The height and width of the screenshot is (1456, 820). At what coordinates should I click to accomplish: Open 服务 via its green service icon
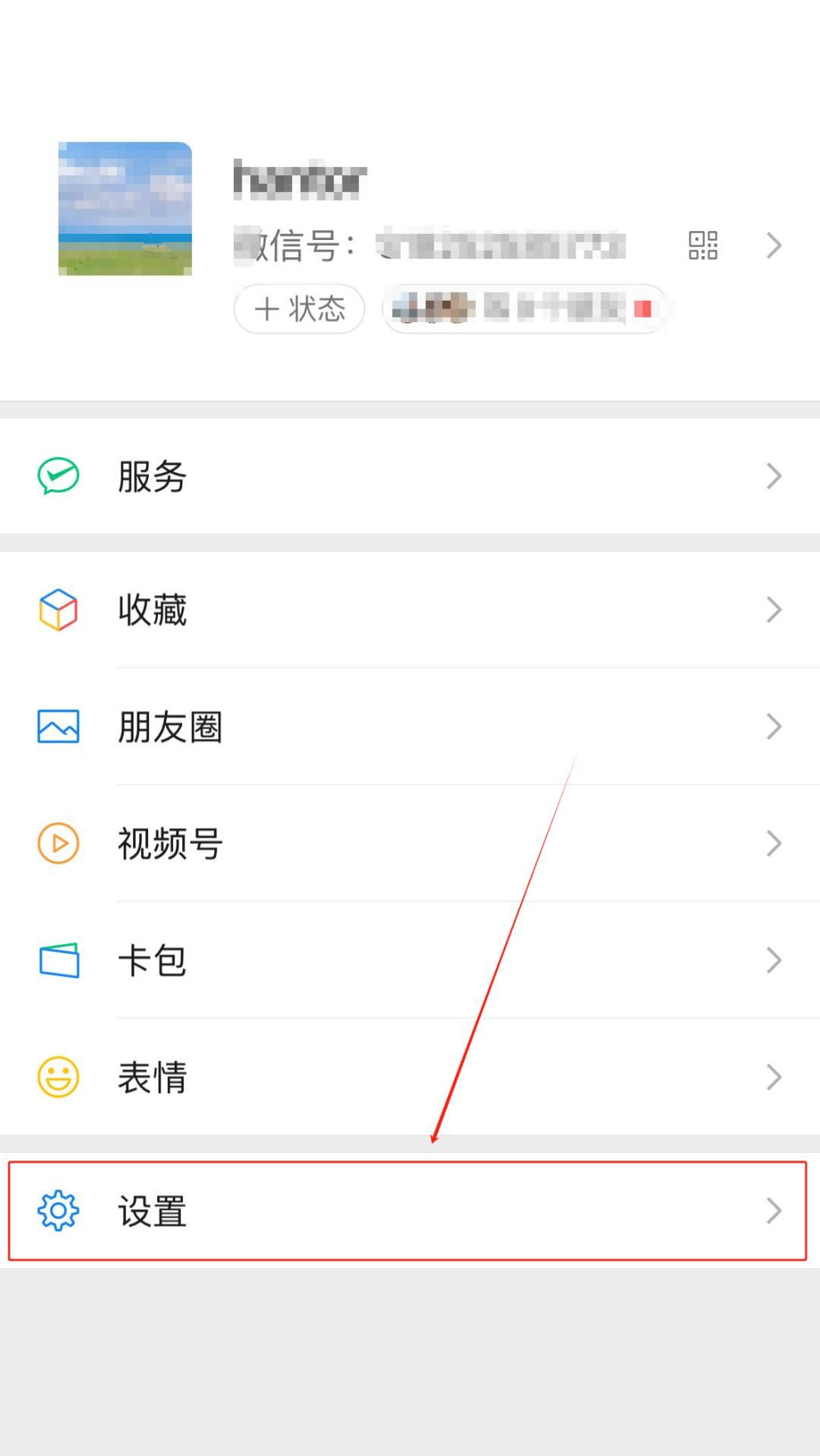pyautogui.click(x=58, y=475)
